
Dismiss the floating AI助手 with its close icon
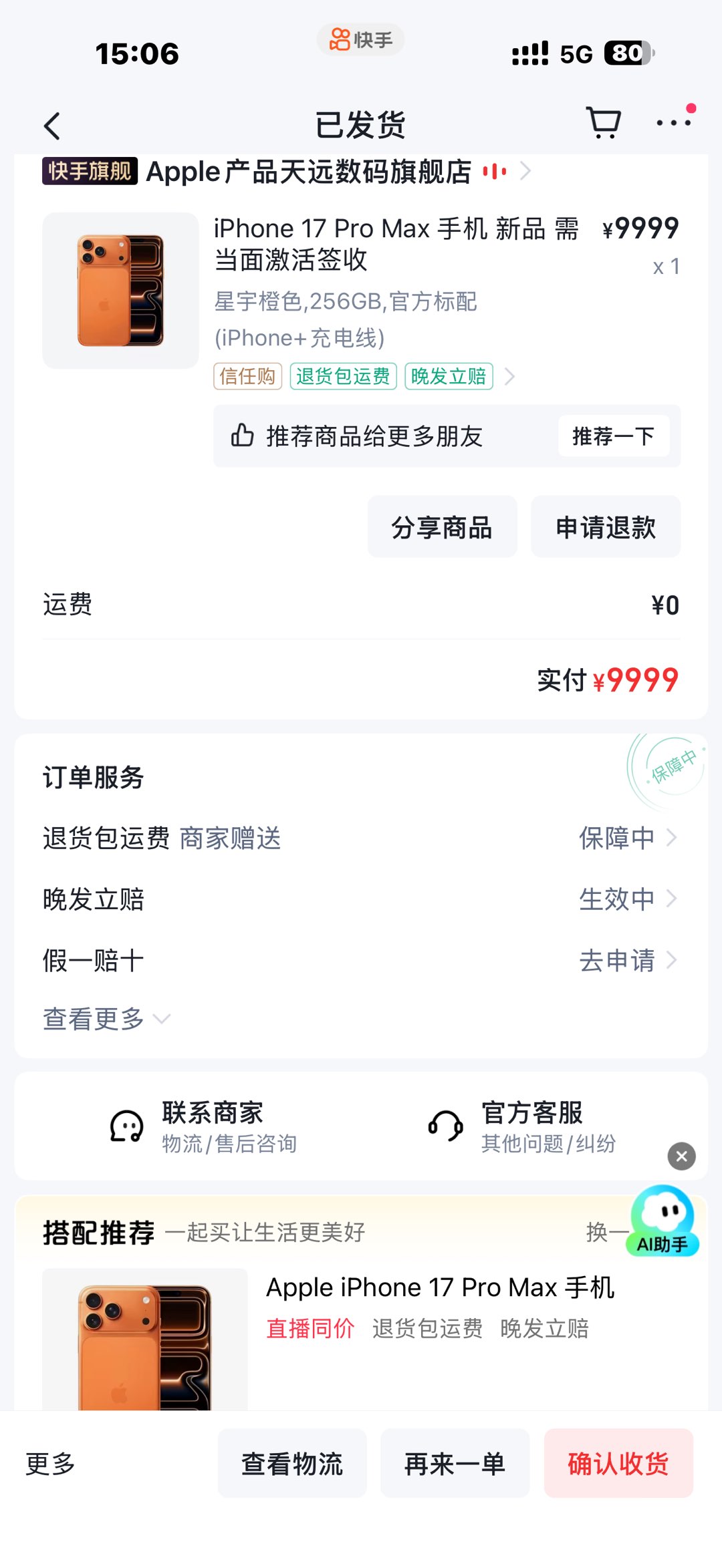[x=681, y=1156]
